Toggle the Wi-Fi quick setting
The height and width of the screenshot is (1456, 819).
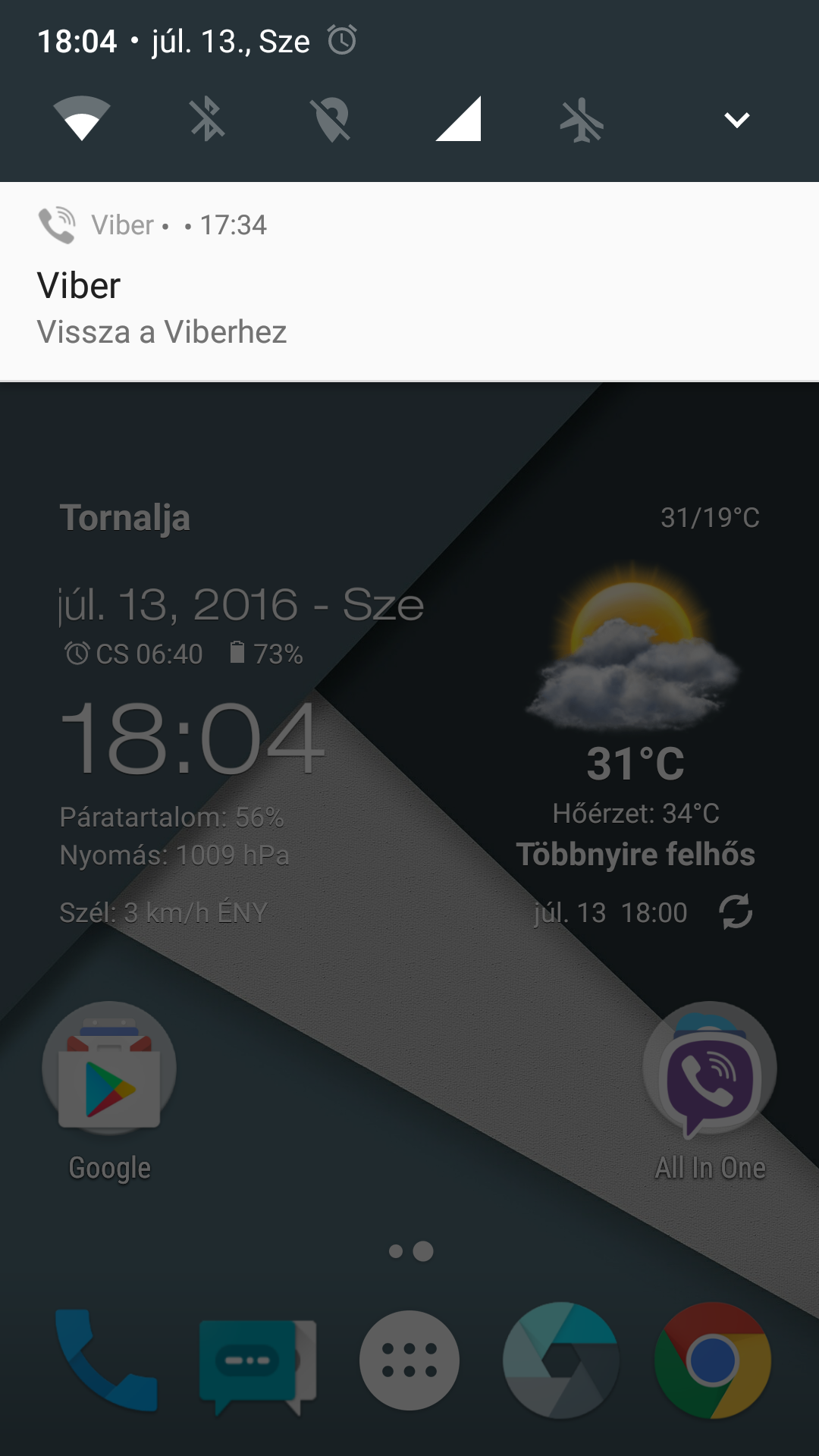[82, 119]
